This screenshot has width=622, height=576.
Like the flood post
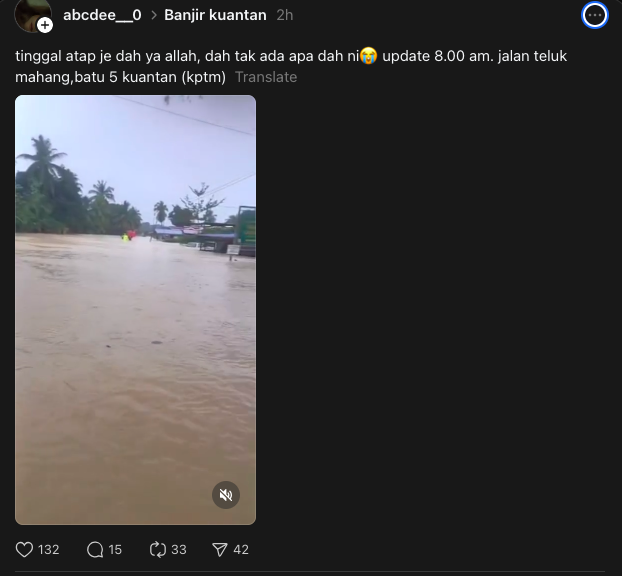click(26, 549)
